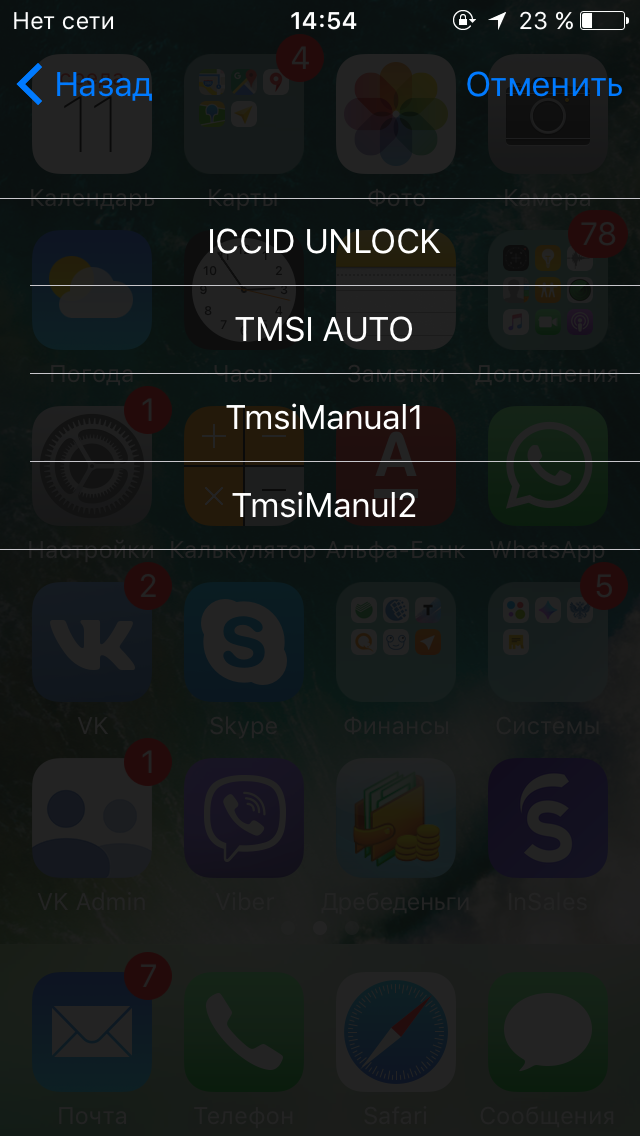
Task: Select the ICCID UNLOCK option
Action: (x=324, y=242)
